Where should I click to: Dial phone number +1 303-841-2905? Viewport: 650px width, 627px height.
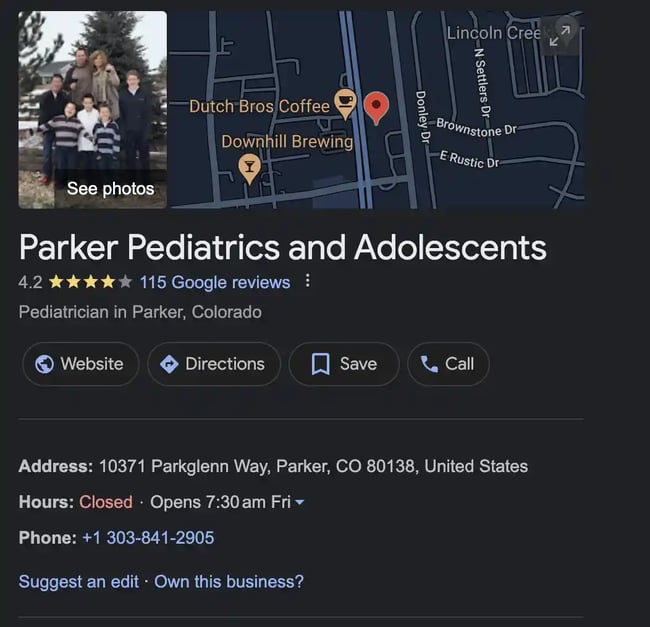tap(148, 538)
